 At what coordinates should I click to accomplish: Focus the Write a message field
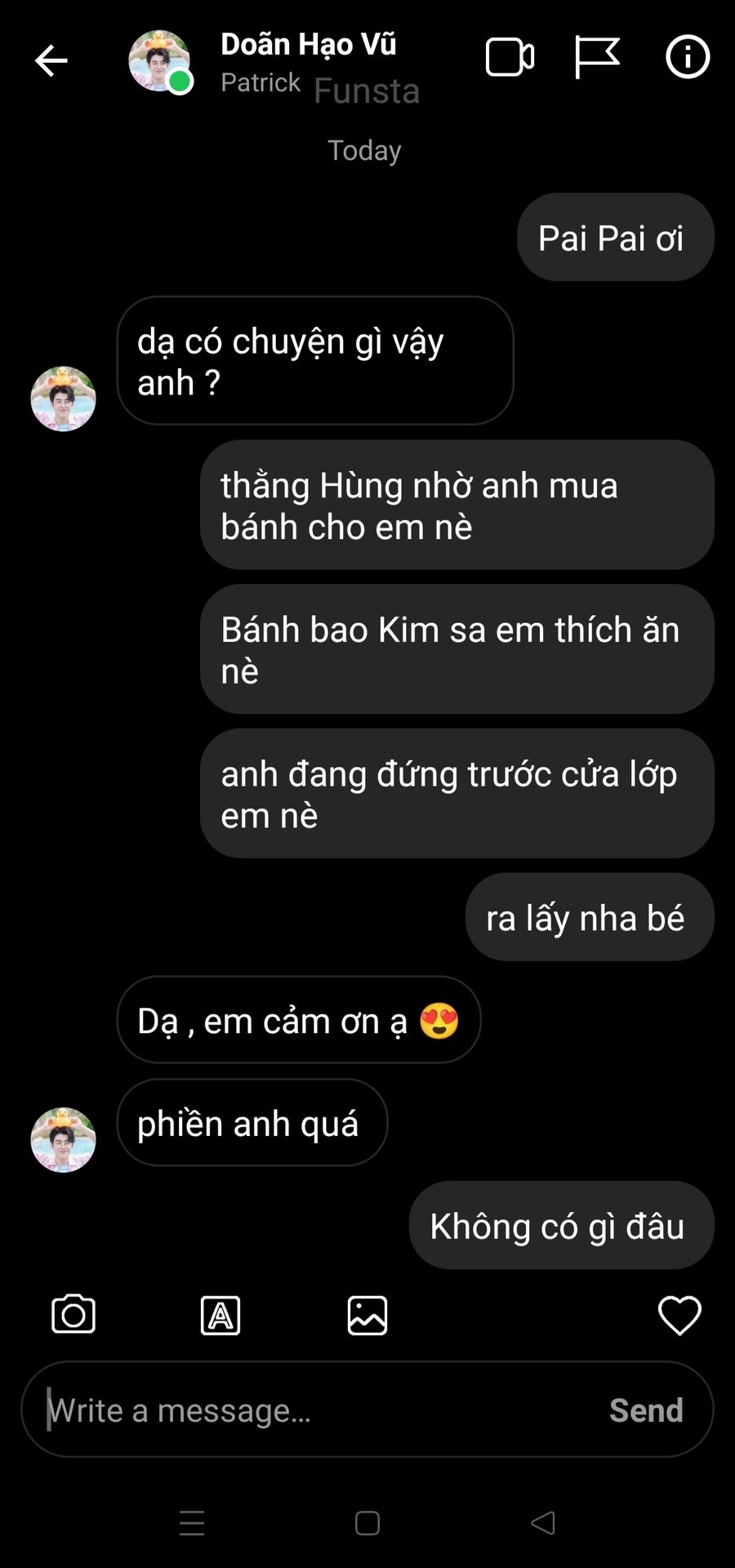tap(318, 1410)
